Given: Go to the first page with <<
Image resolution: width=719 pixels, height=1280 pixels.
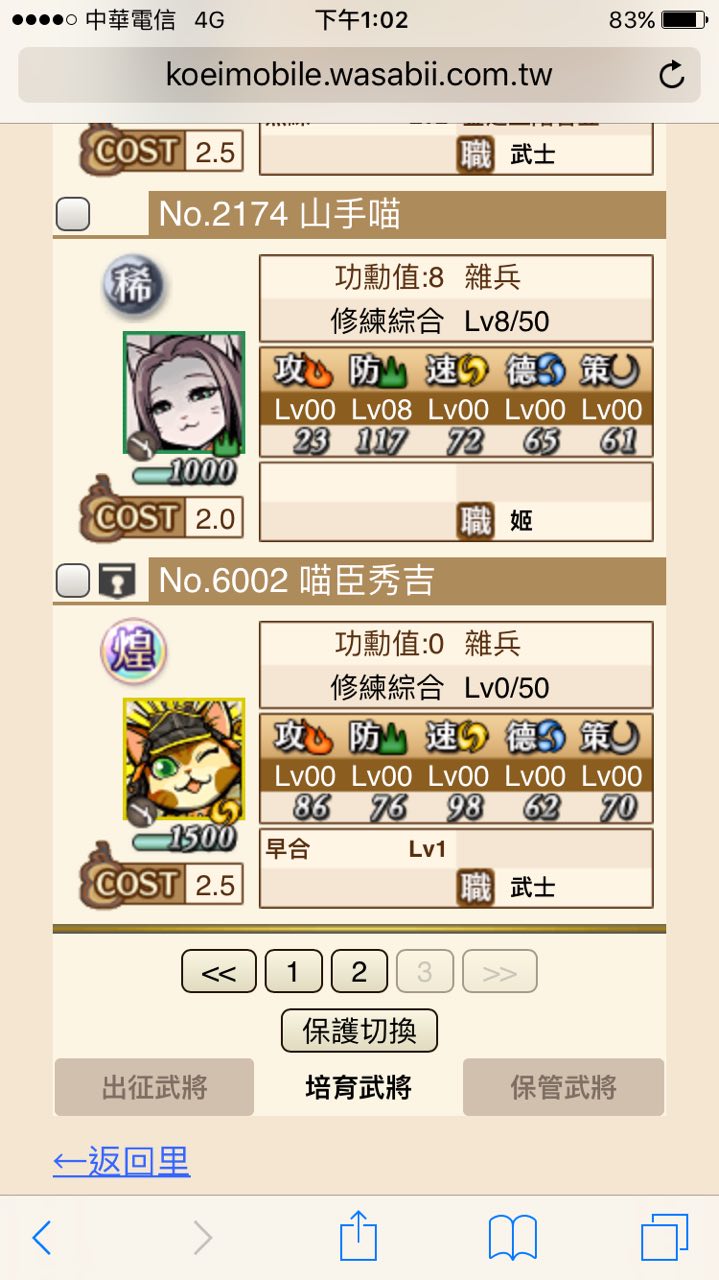Looking at the screenshot, I should (x=218, y=971).
